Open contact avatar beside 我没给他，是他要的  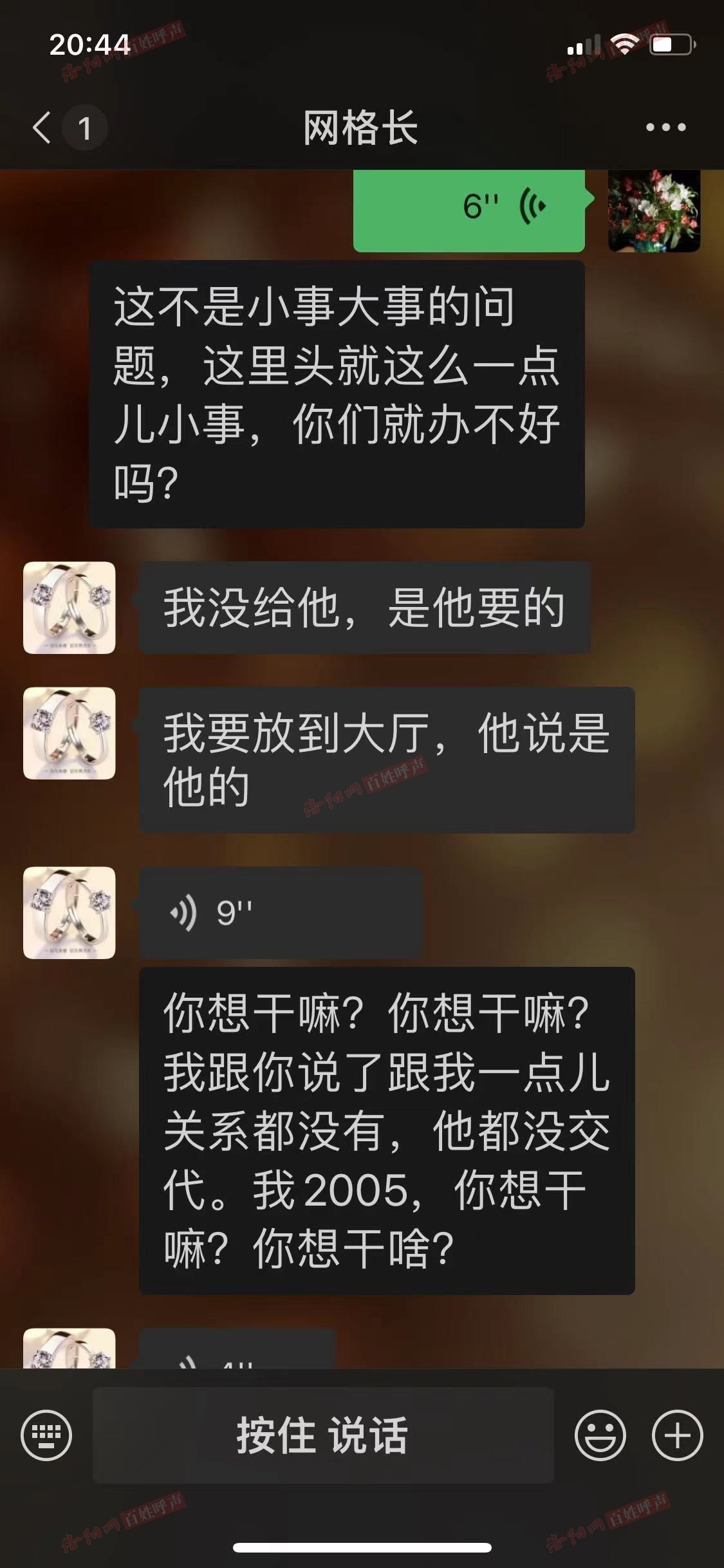point(70,608)
